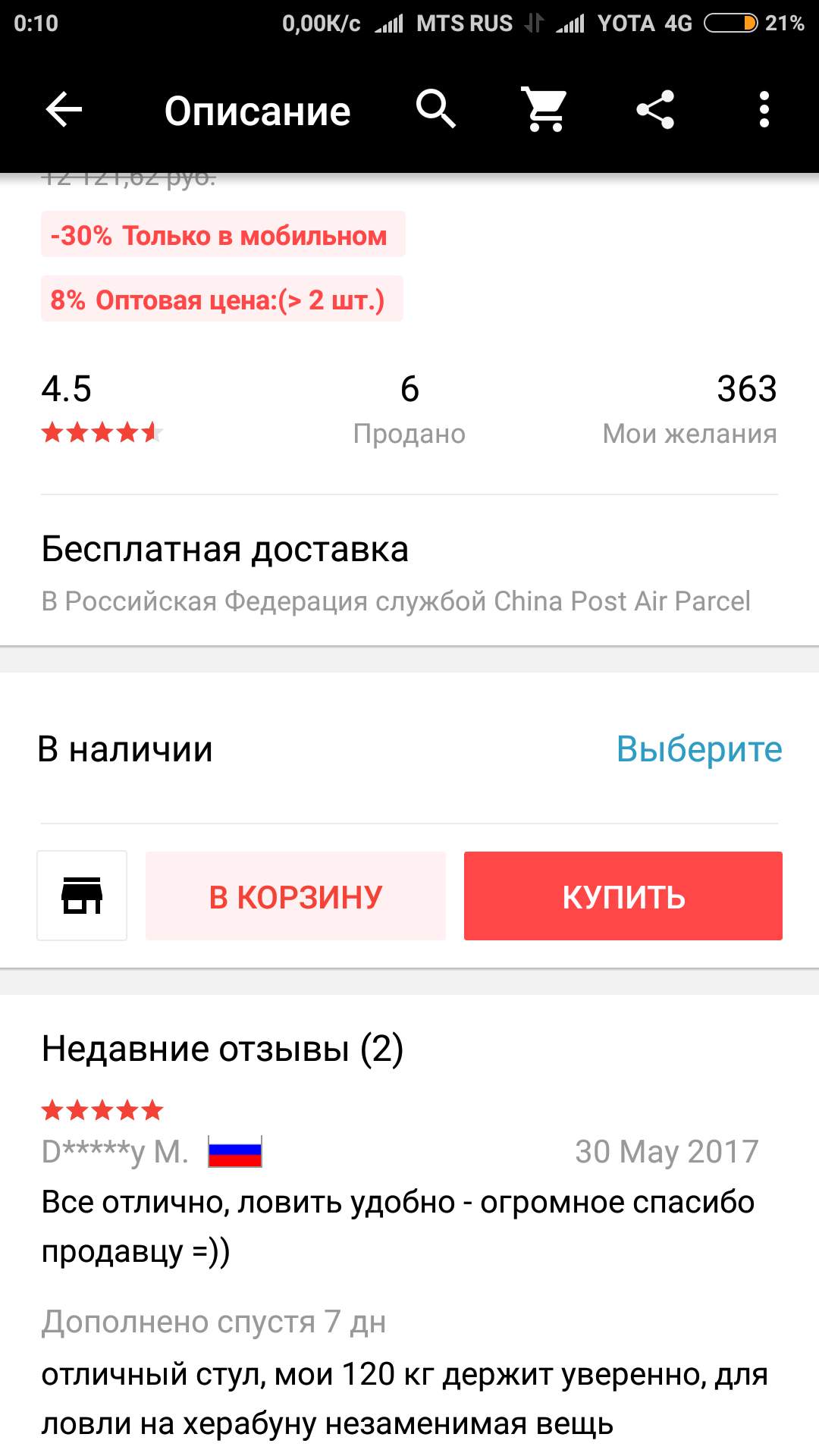819x1456 pixels.
Task: Open the overflow menu
Action: click(764, 111)
